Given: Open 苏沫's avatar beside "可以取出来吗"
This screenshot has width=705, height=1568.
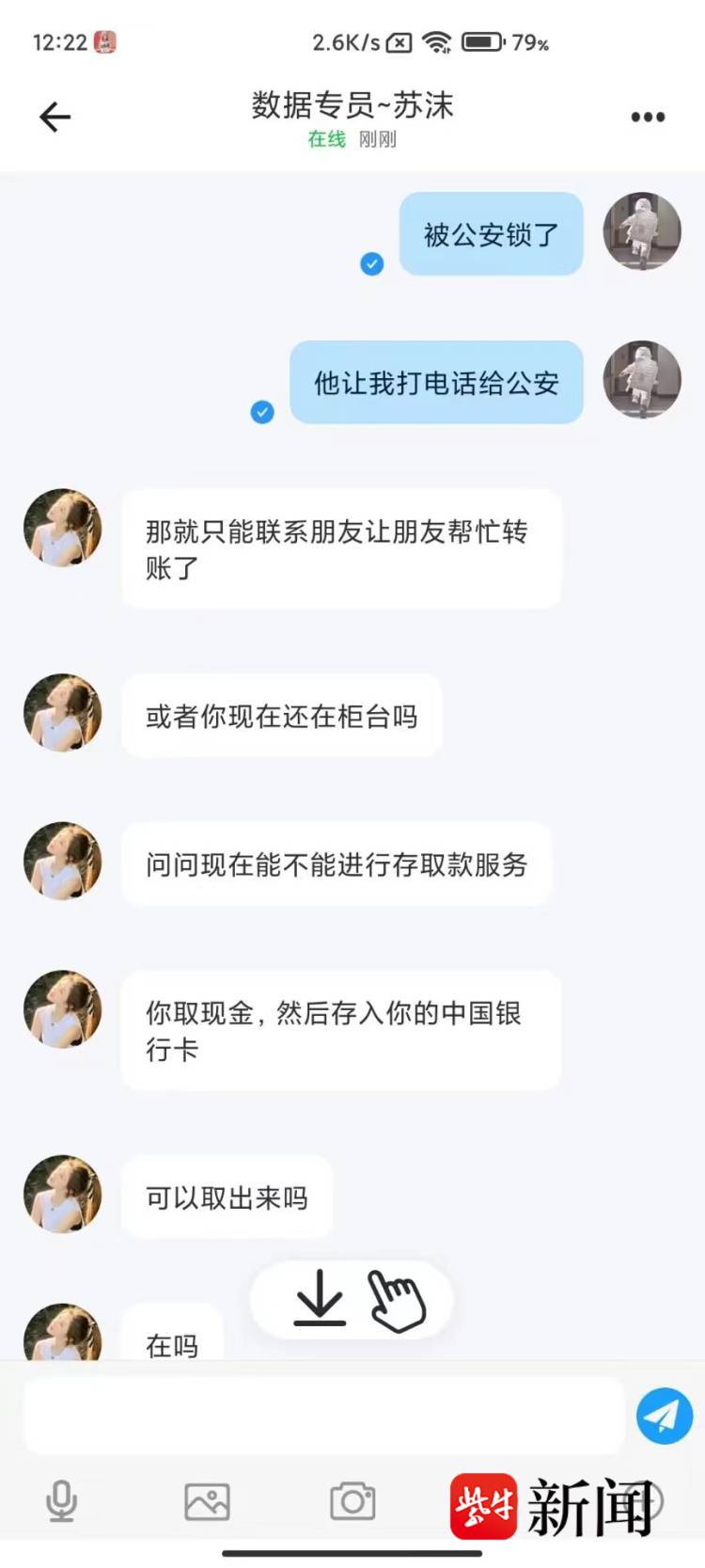Looking at the screenshot, I should (x=63, y=1195).
